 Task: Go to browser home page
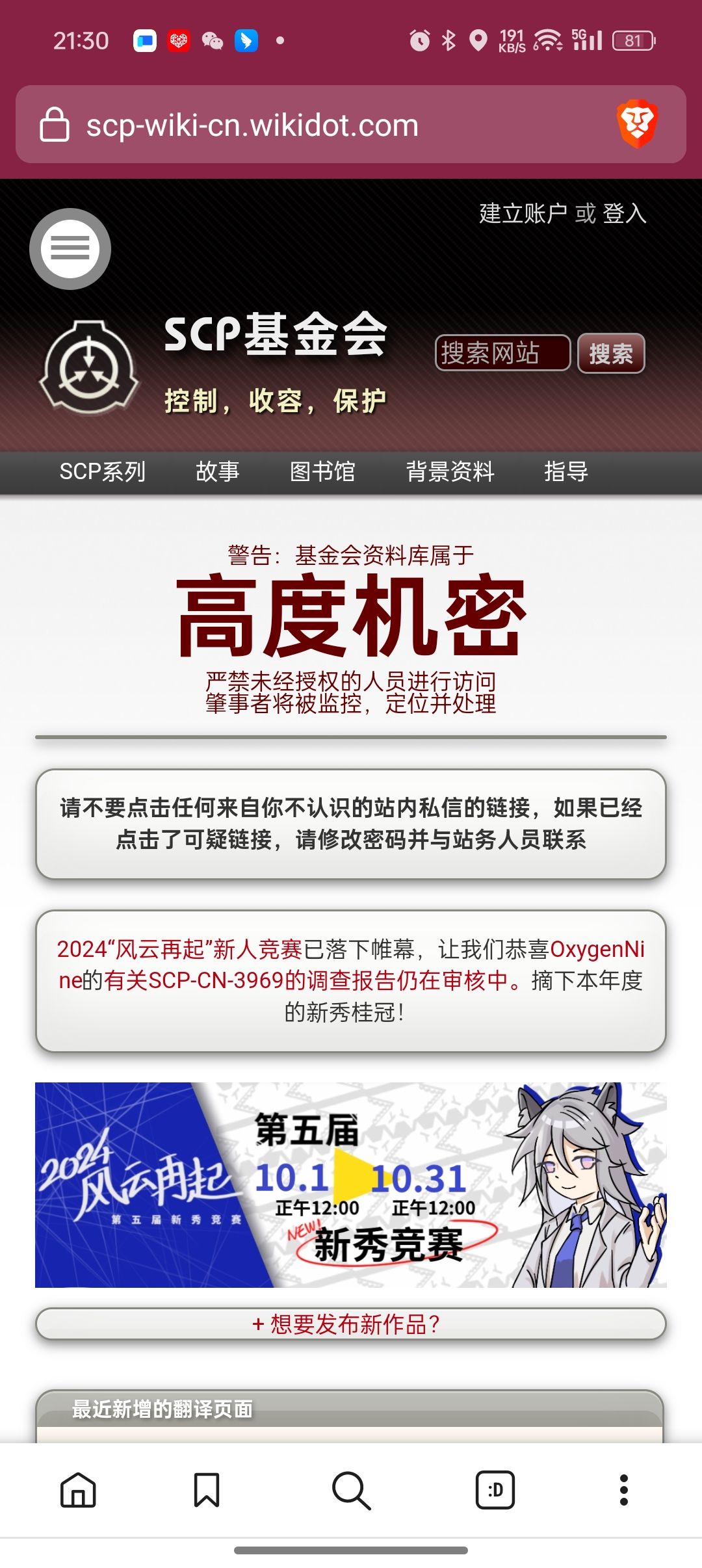(x=78, y=1489)
